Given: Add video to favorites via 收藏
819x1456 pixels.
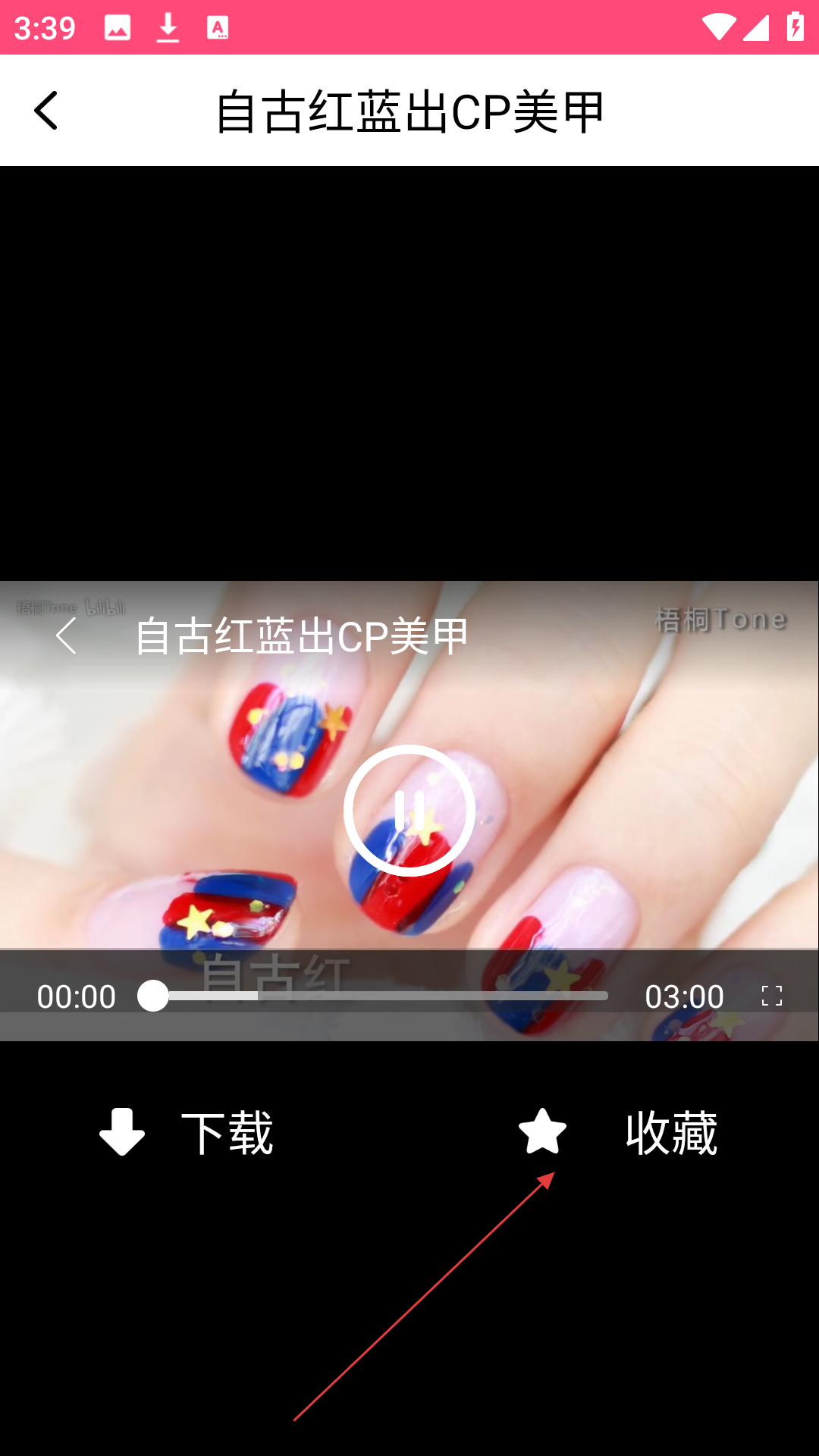Looking at the screenshot, I should 618,1132.
